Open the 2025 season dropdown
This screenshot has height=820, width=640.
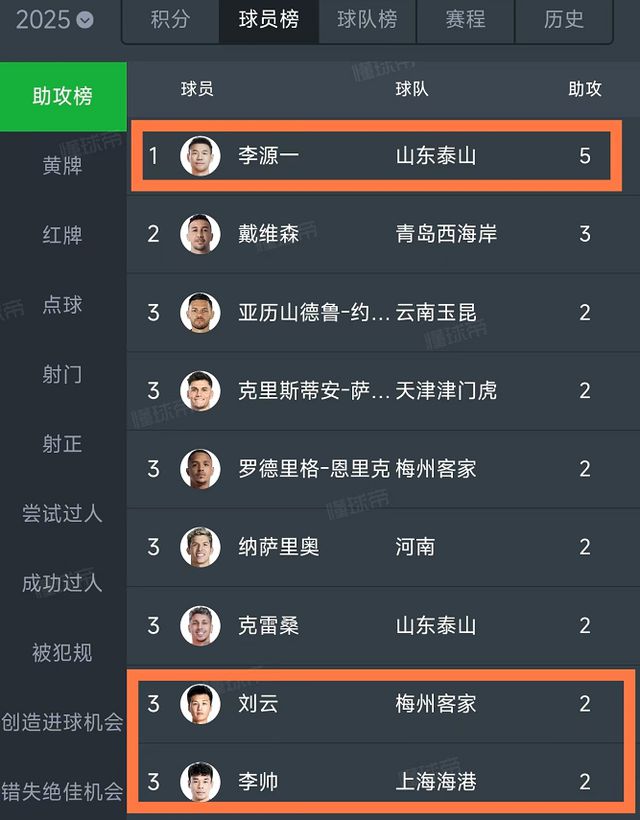coord(56,19)
